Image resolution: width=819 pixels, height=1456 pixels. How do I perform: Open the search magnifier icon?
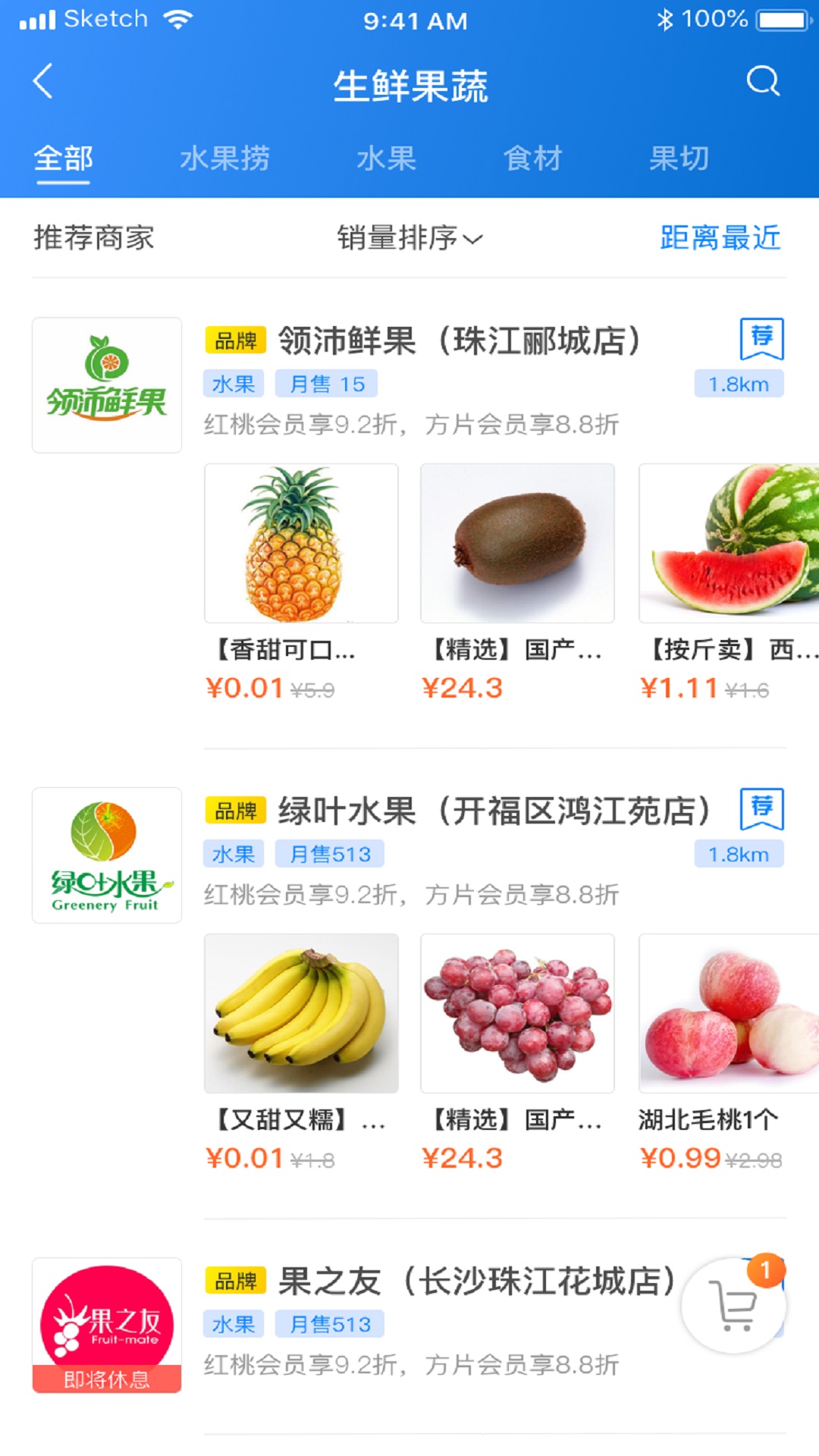tap(762, 80)
